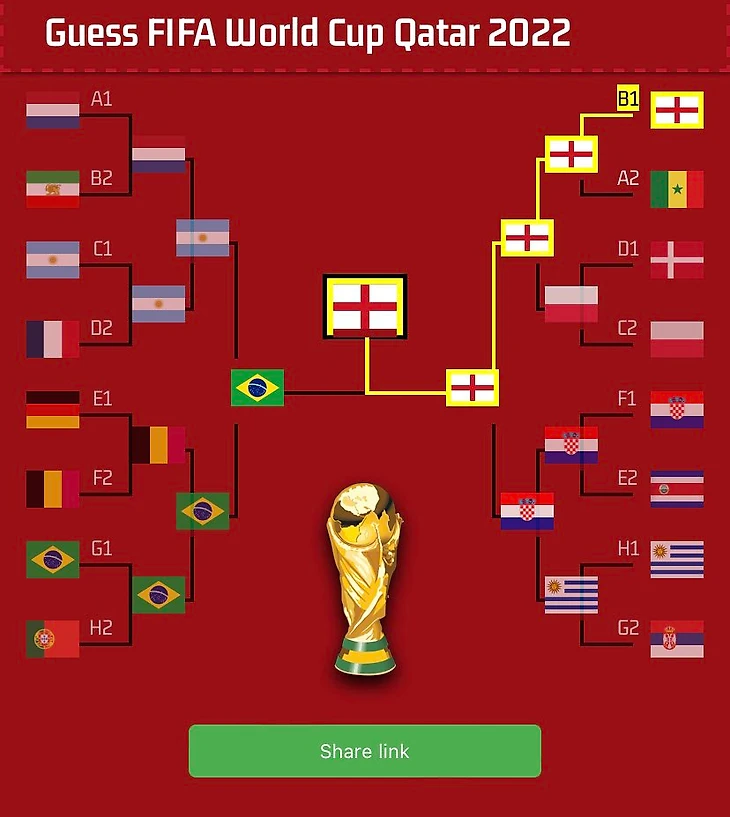Viewport: 730px width, 817px height.
Task: Pick the Germany flag at E1
Action: (x=53, y=410)
